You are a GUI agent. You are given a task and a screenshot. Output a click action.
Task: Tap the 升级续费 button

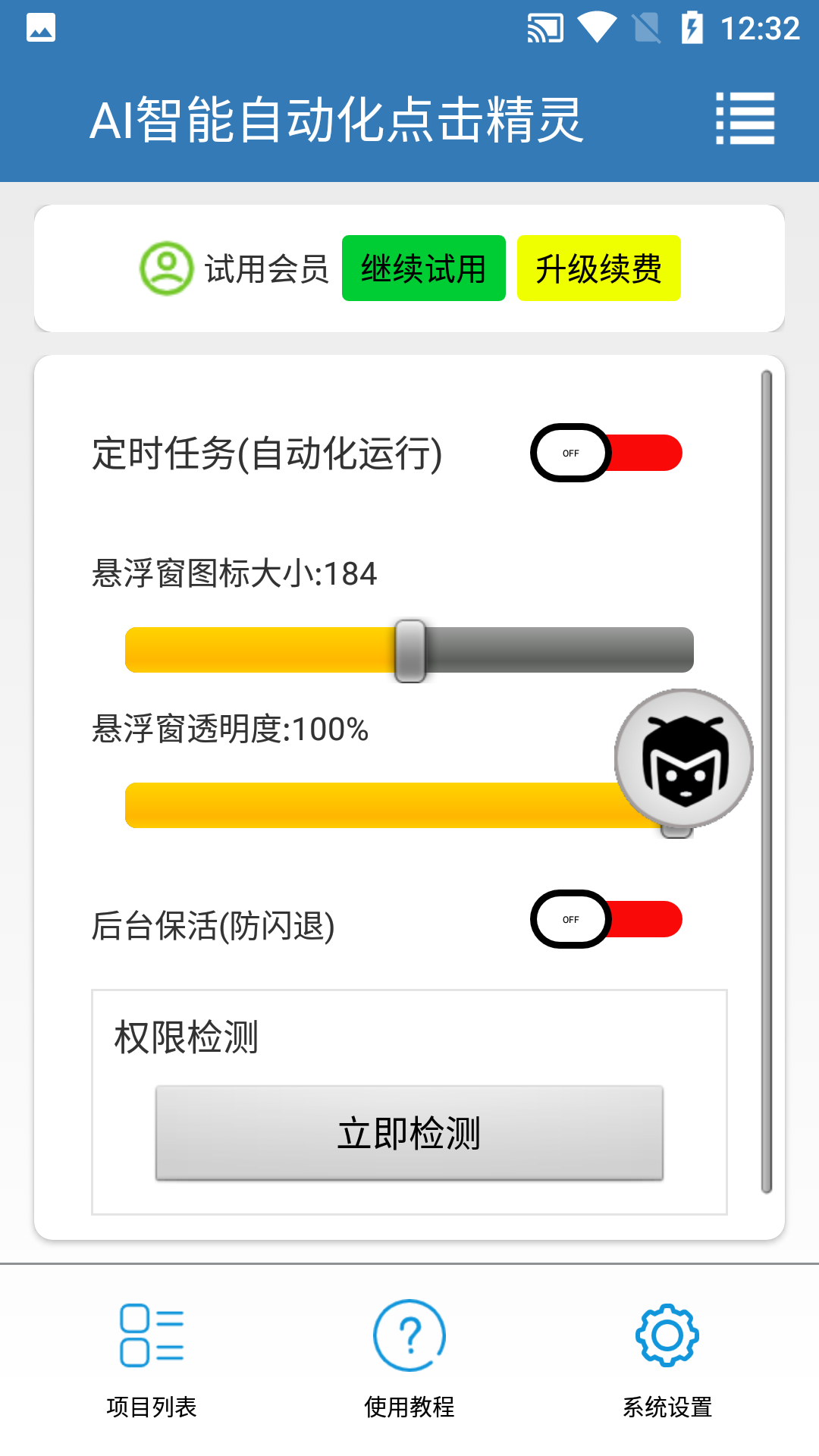point(599,268)
